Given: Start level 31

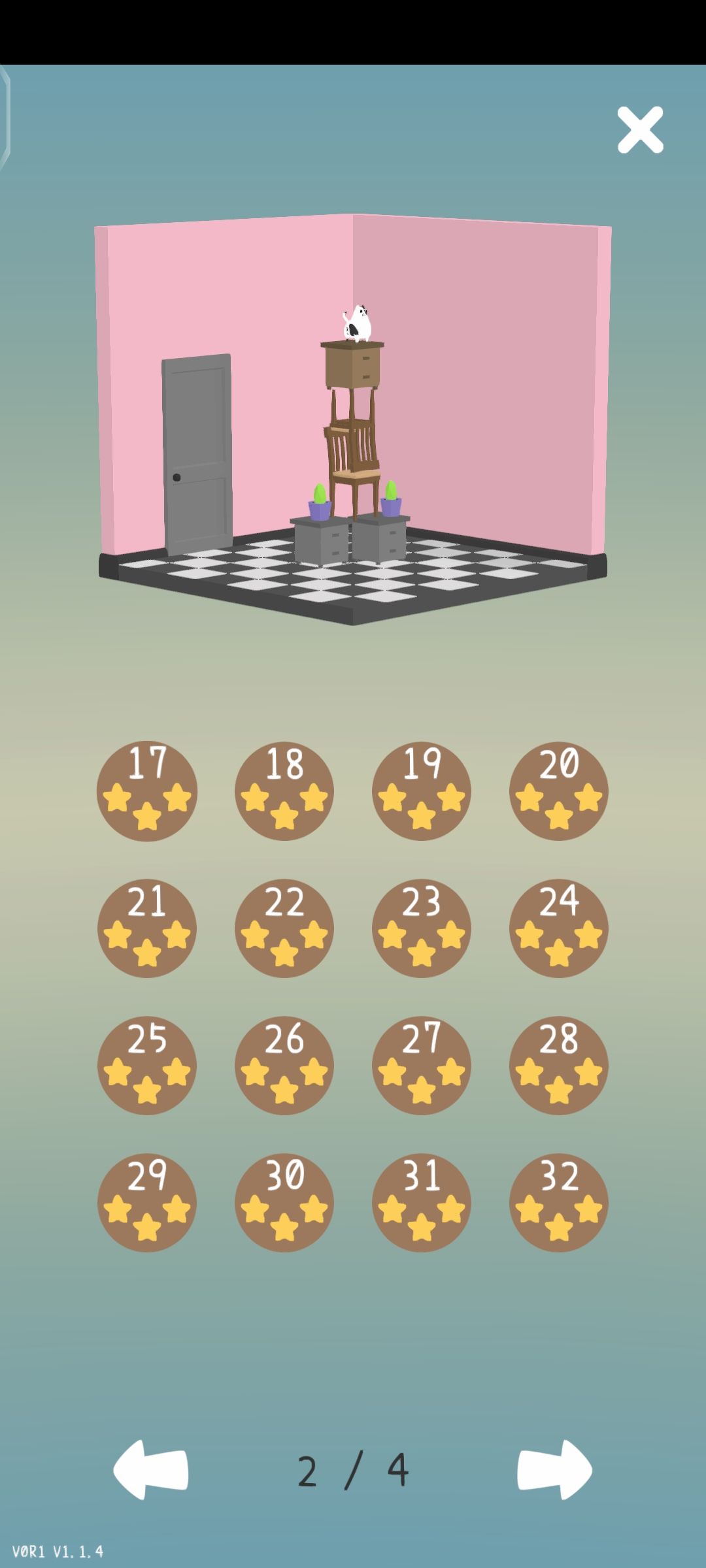Looking at the screenshot, I should pos(422,1203).
